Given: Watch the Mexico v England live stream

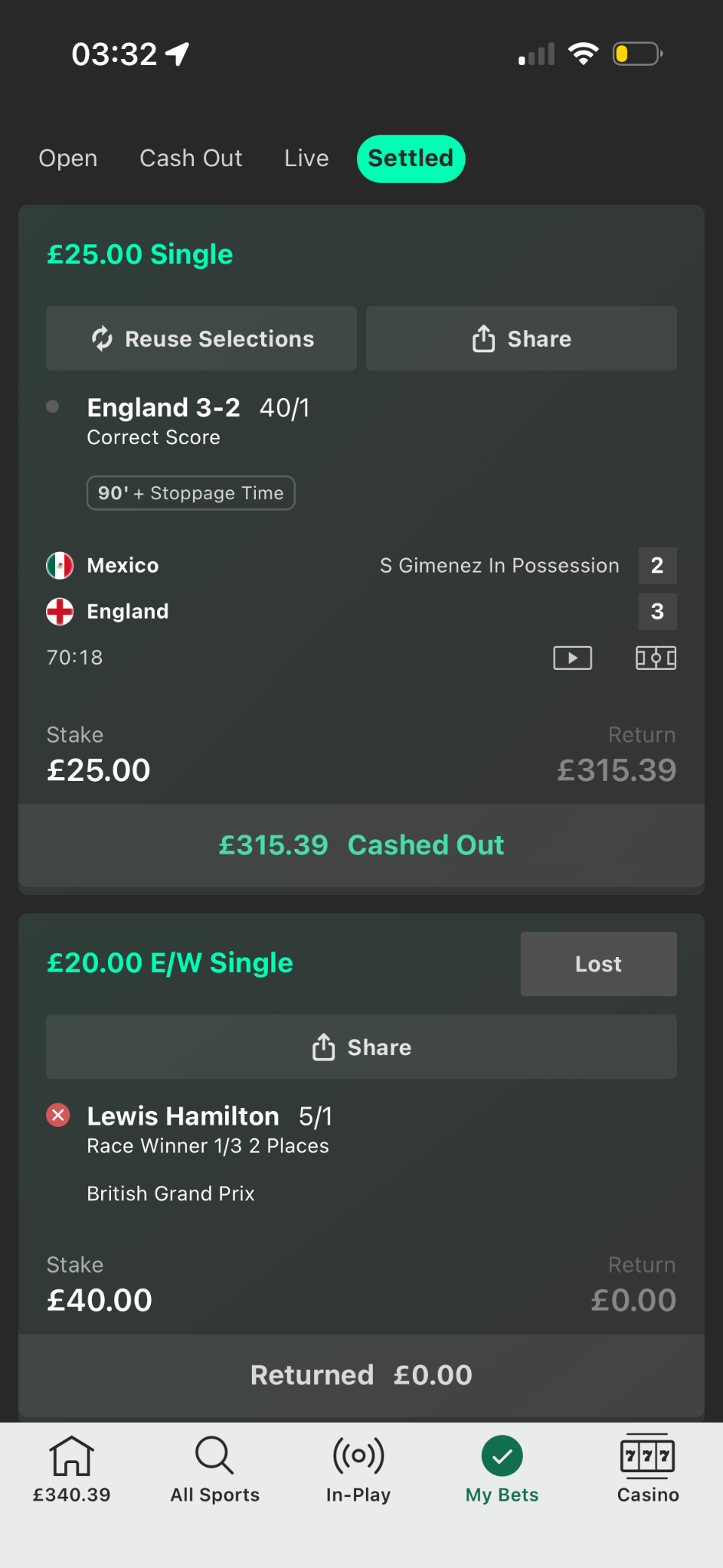Looking at the screenshot, I should (573, 658).
